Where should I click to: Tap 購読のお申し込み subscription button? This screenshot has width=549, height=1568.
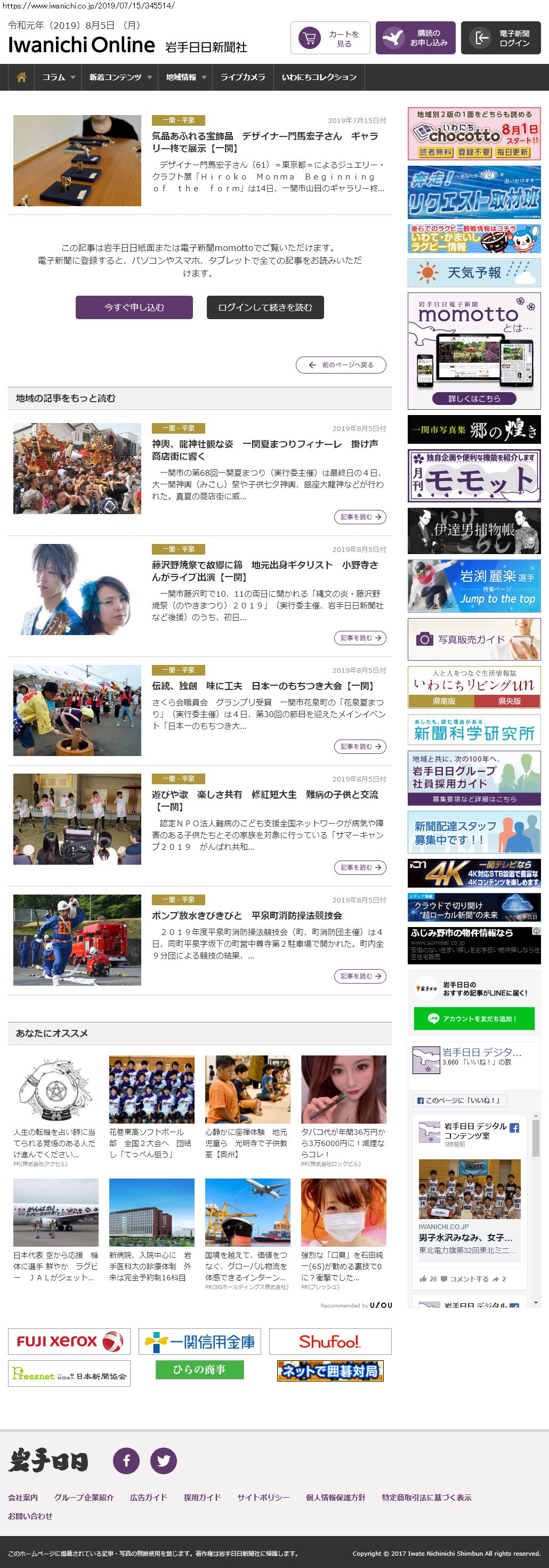[415, 38]
